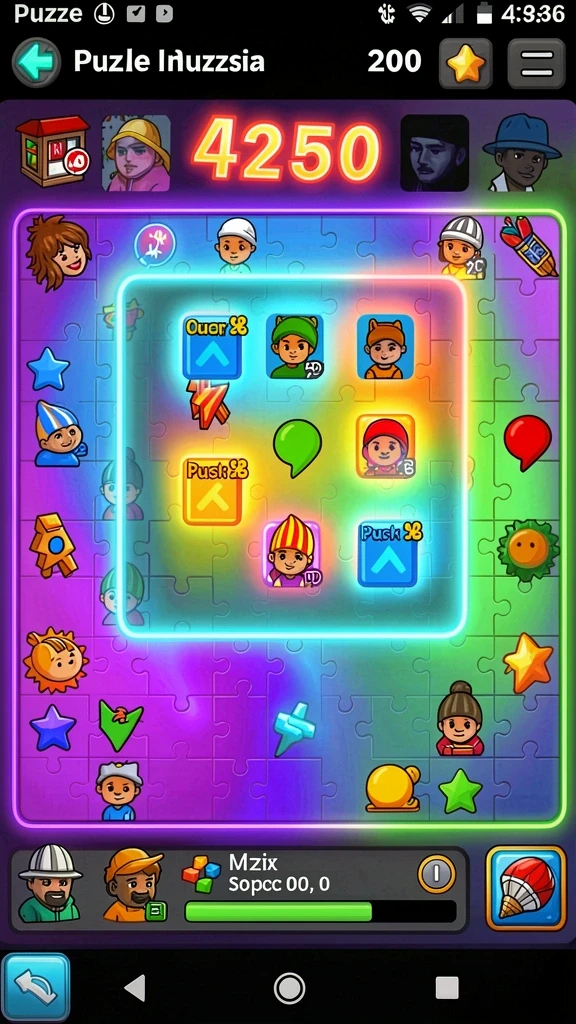The image size is (576, 1024).
Task: Activate the red balloon power-up button
Action: tap(526, 888)
